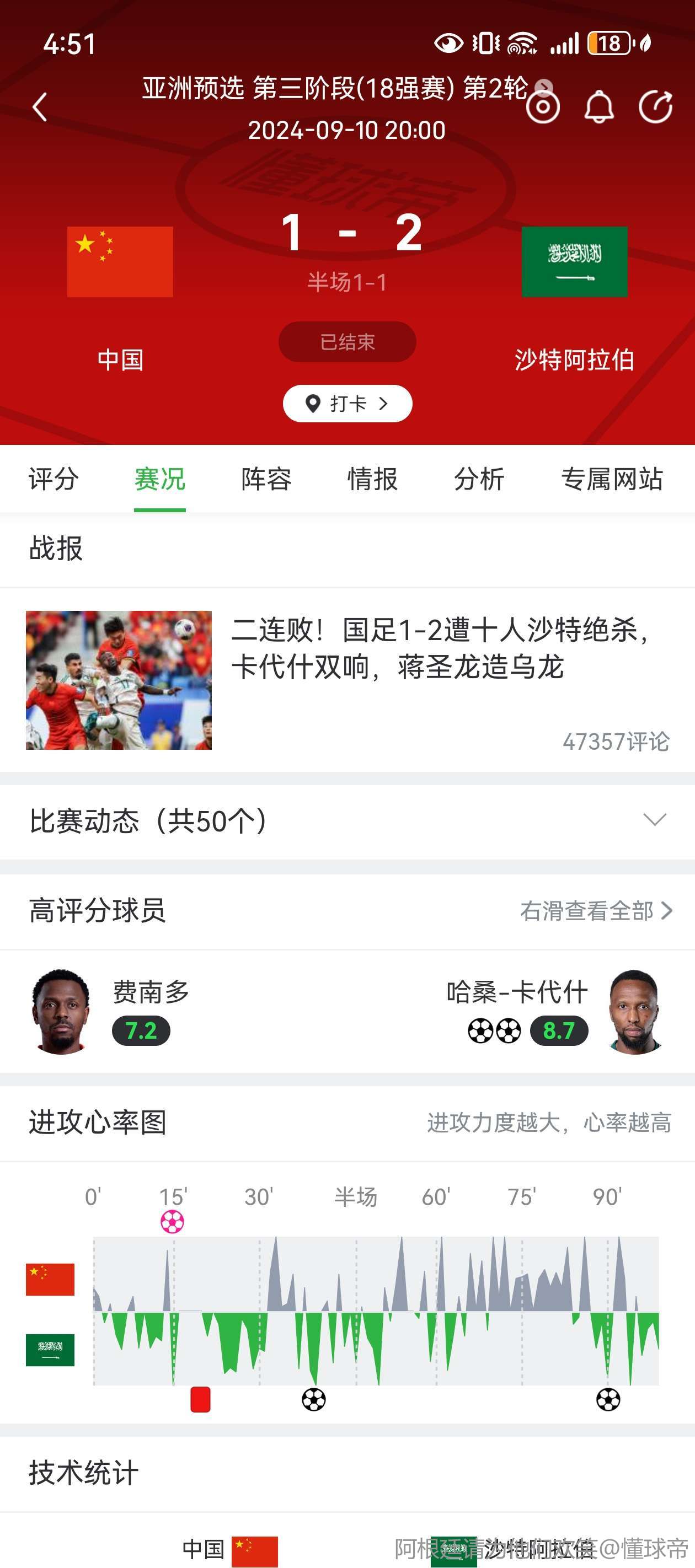
Task: Tap the pink own-goal marker at 15'
Action: [x=173, y=1221]
